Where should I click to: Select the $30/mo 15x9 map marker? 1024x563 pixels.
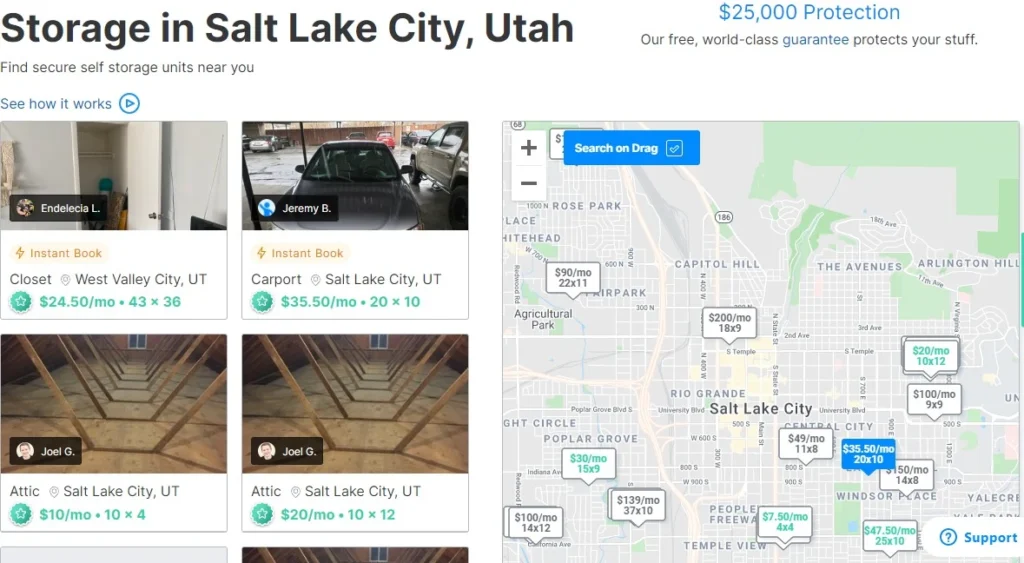pos(588,463)
